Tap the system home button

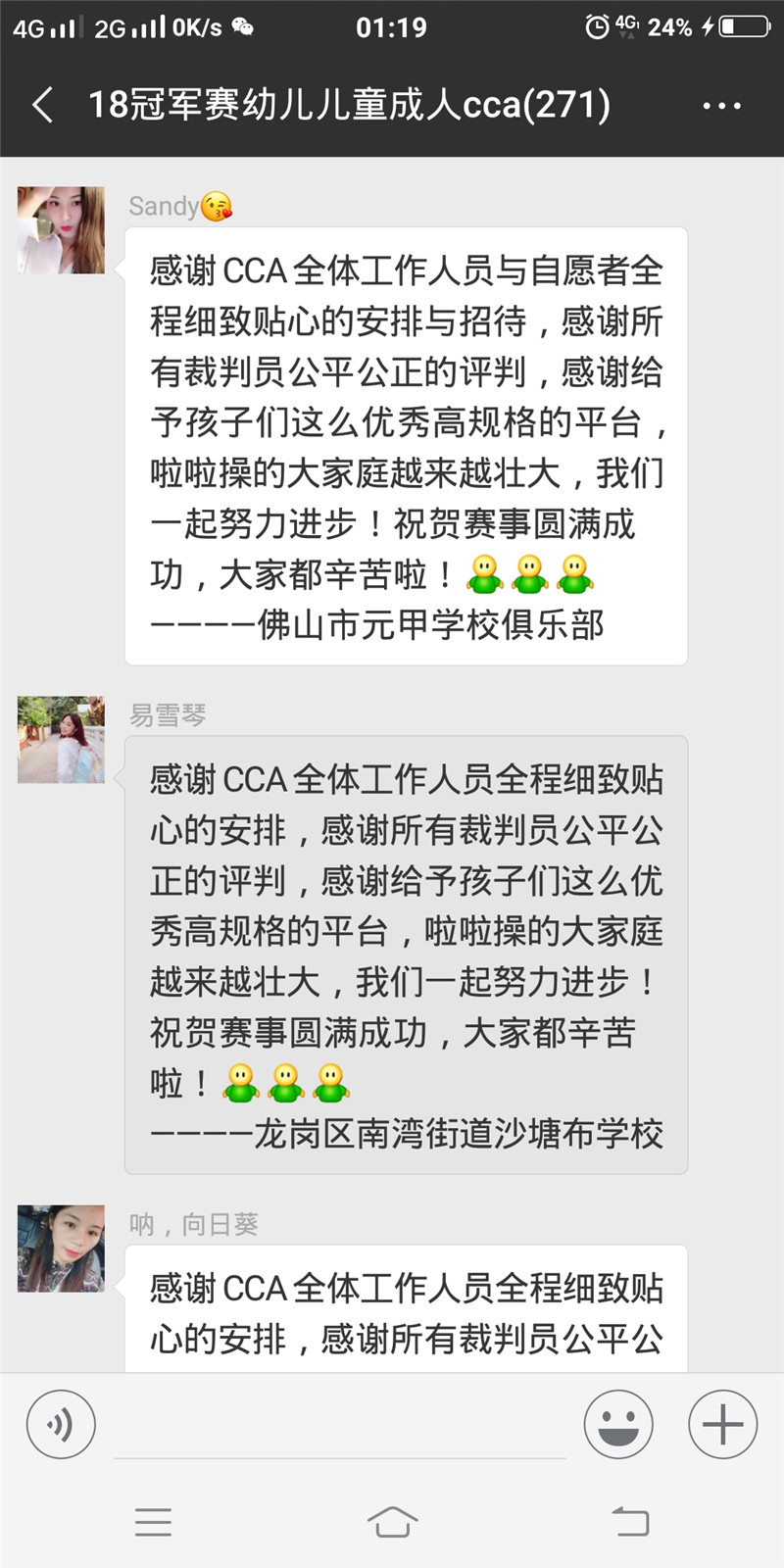tap(392, 1522)
